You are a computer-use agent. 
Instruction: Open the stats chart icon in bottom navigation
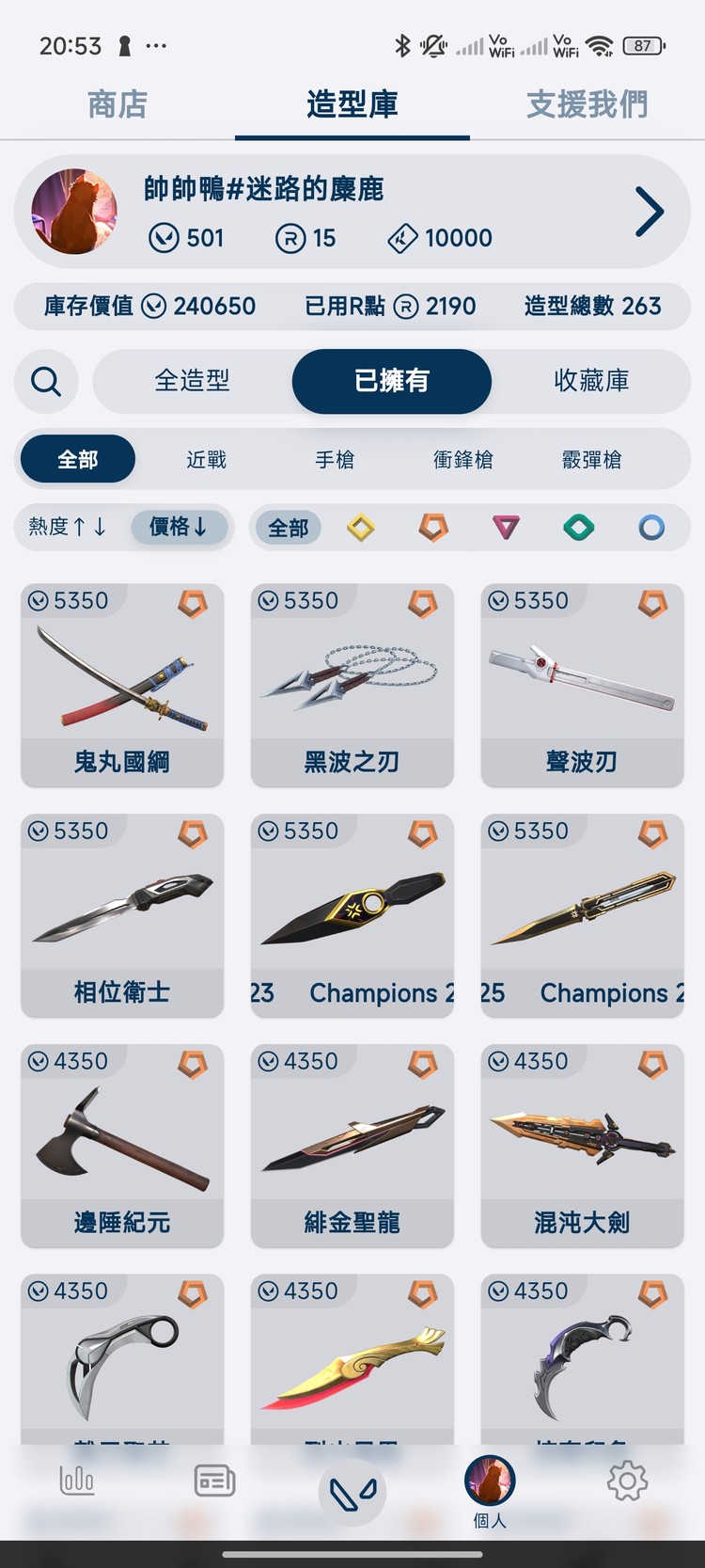click(76, 1480)
